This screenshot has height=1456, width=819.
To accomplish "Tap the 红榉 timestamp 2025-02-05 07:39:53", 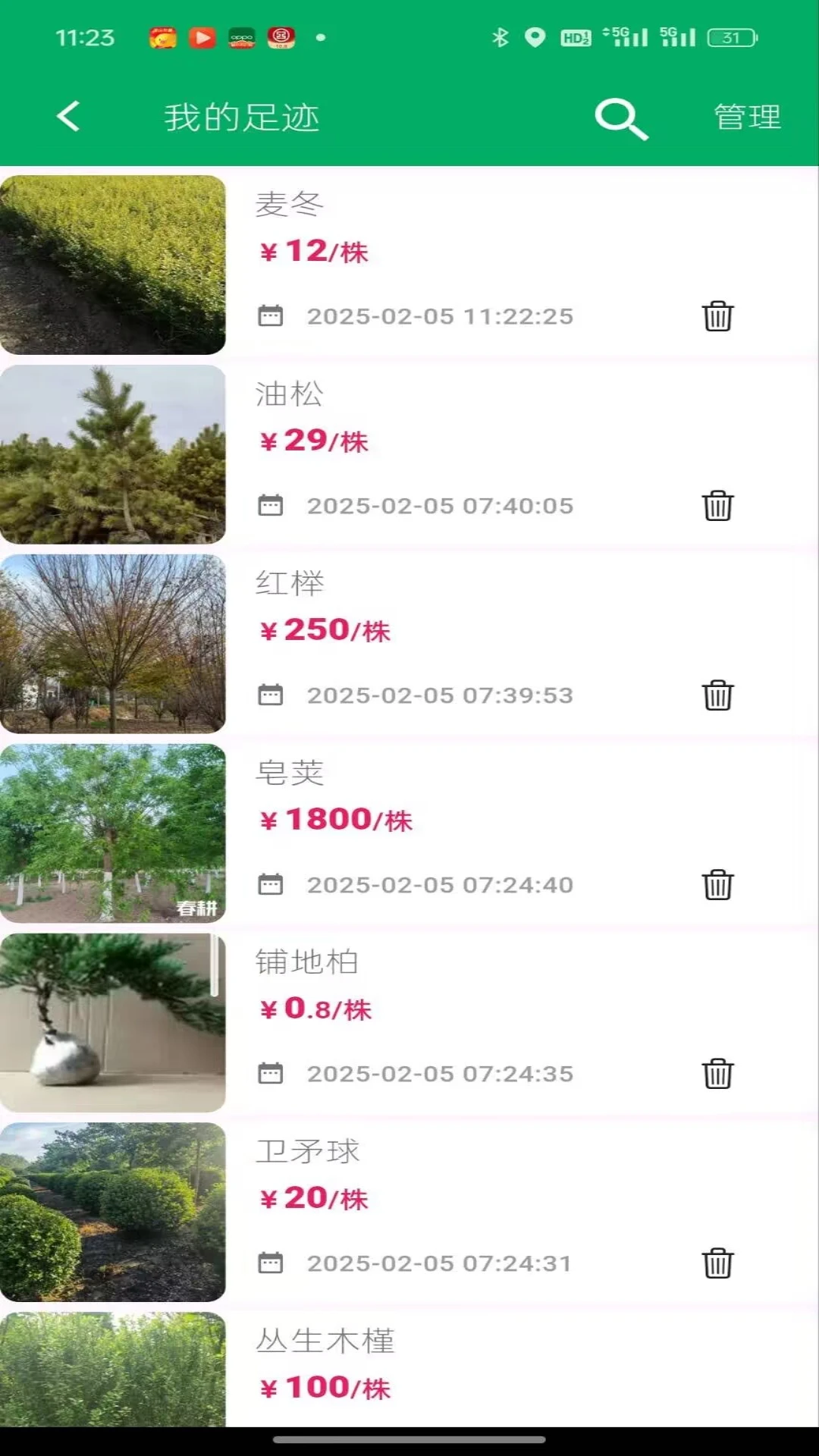I will point(438,694).
